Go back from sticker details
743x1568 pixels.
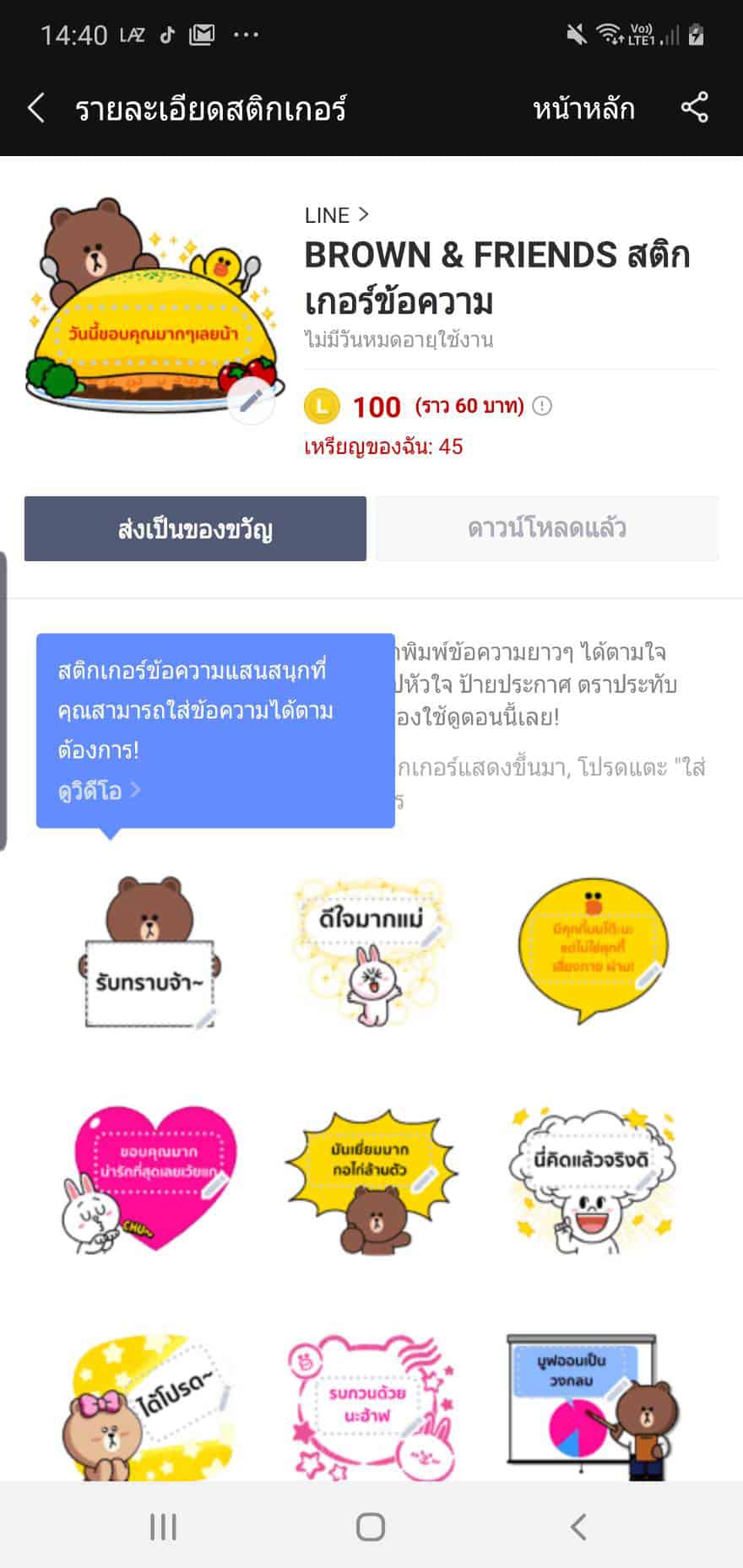[x=36, y=109]
